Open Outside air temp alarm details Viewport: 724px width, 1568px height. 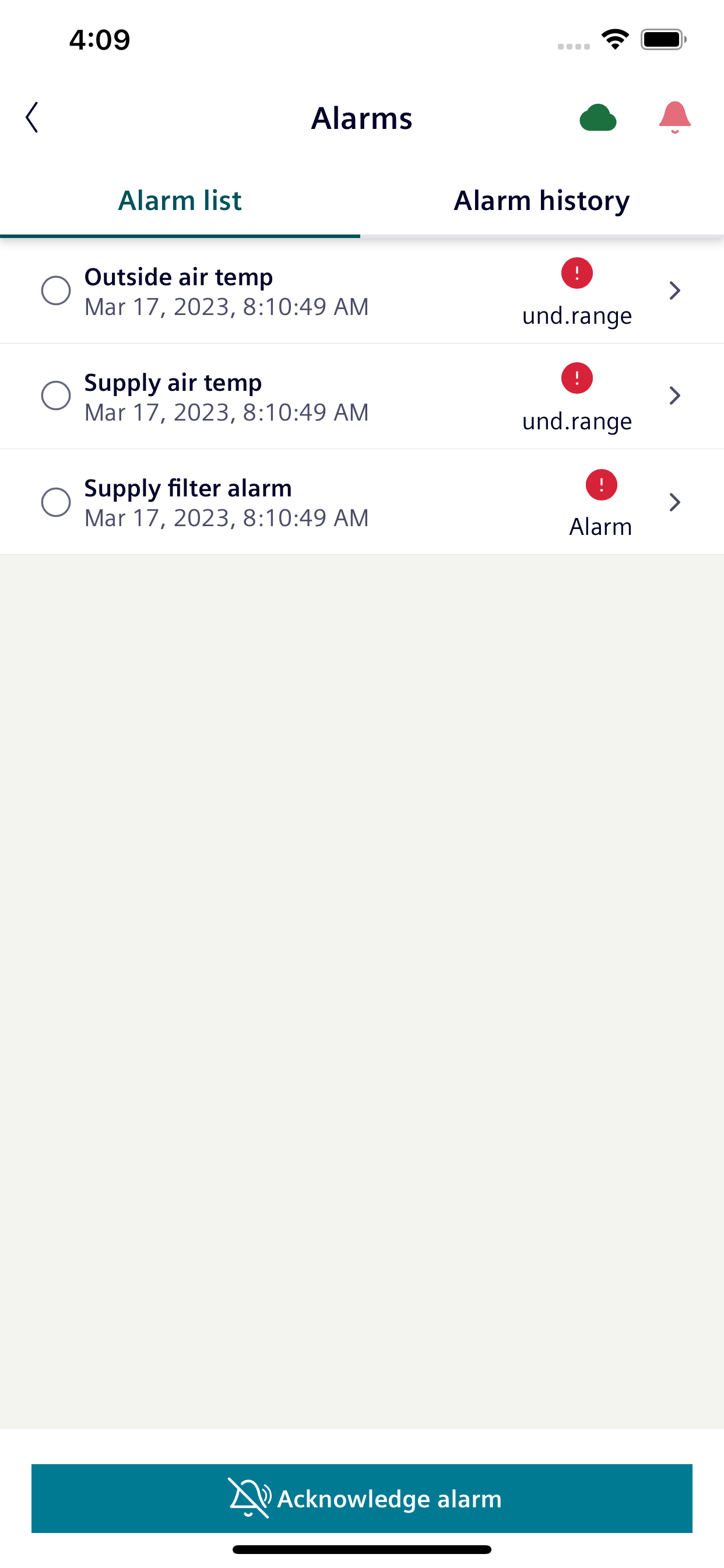(x=674, y=290)
